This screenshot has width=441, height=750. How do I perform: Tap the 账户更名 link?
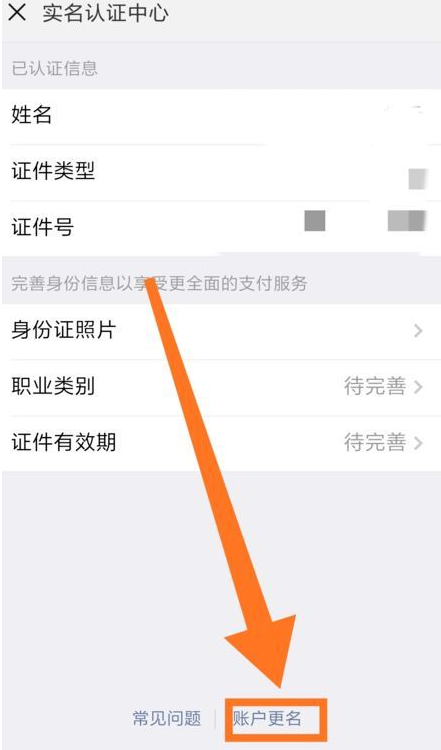267,718
